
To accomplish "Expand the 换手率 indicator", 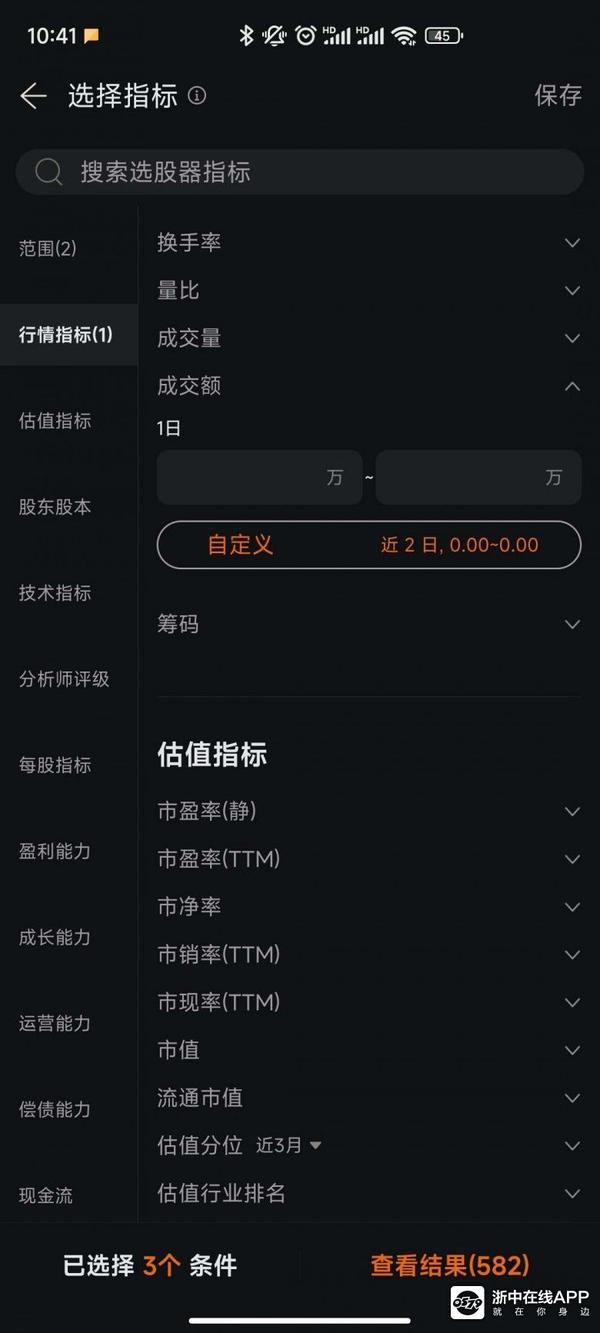I will coord(369,243).
